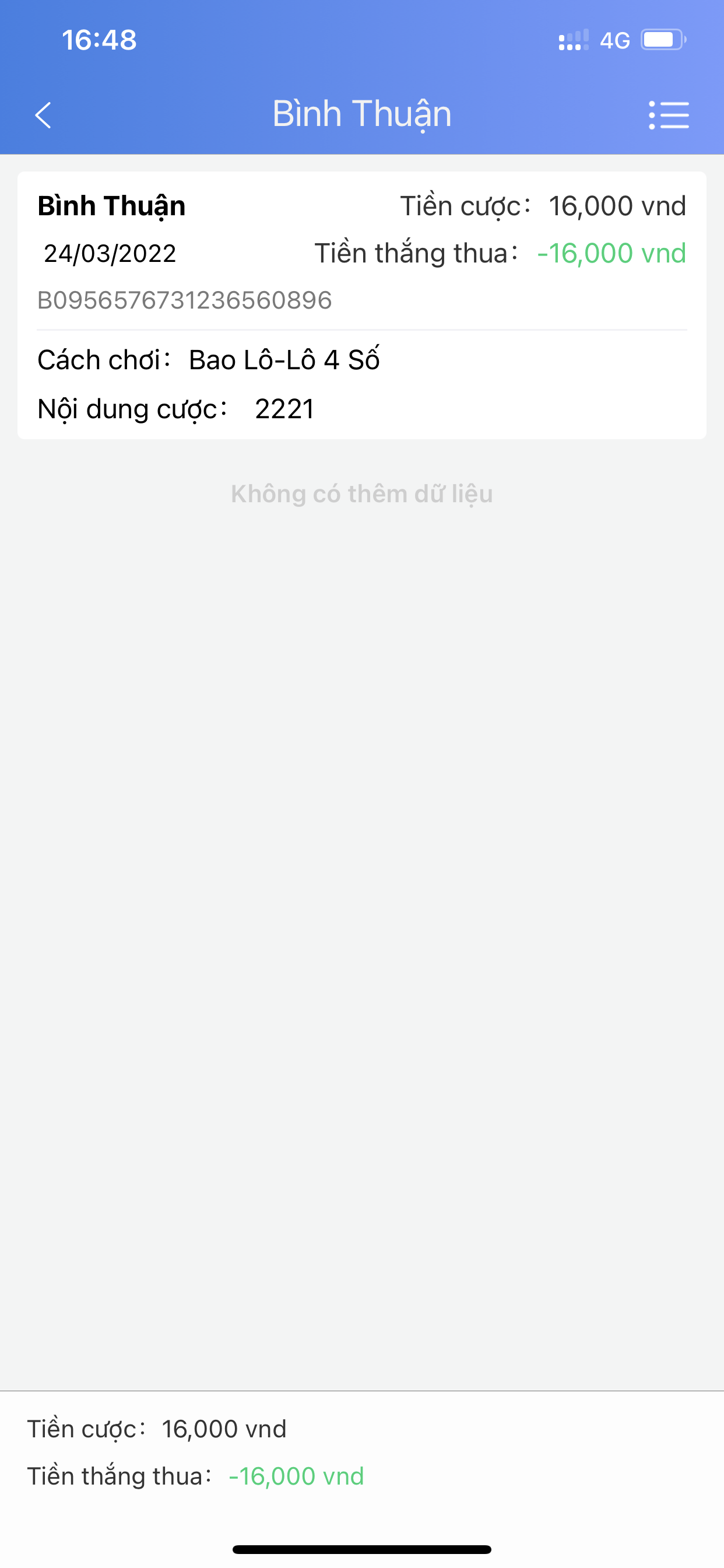Open the Bình Thuận bet record card

click(x=362, y=305)
